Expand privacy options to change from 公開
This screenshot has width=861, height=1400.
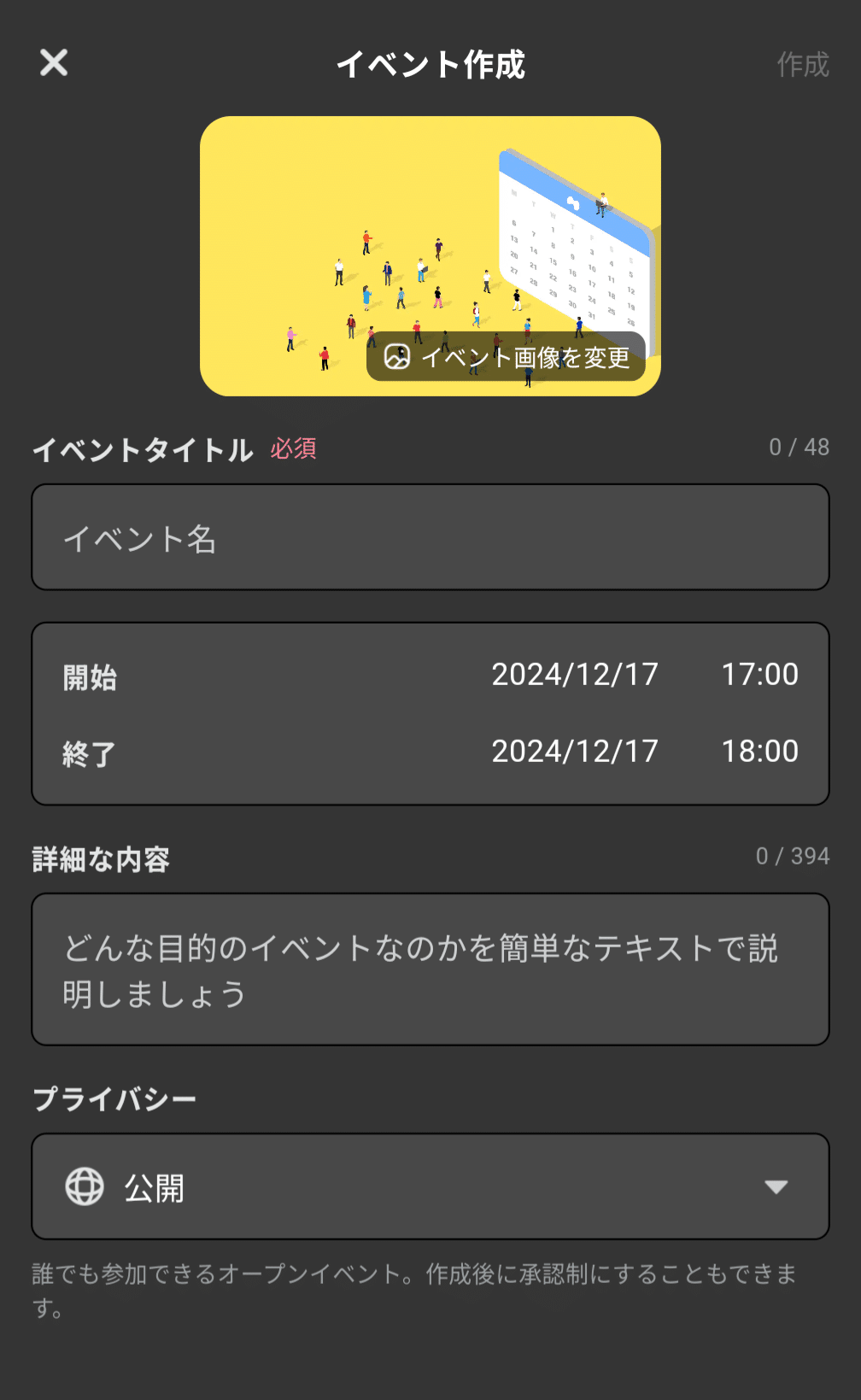tap(430, 1186)
